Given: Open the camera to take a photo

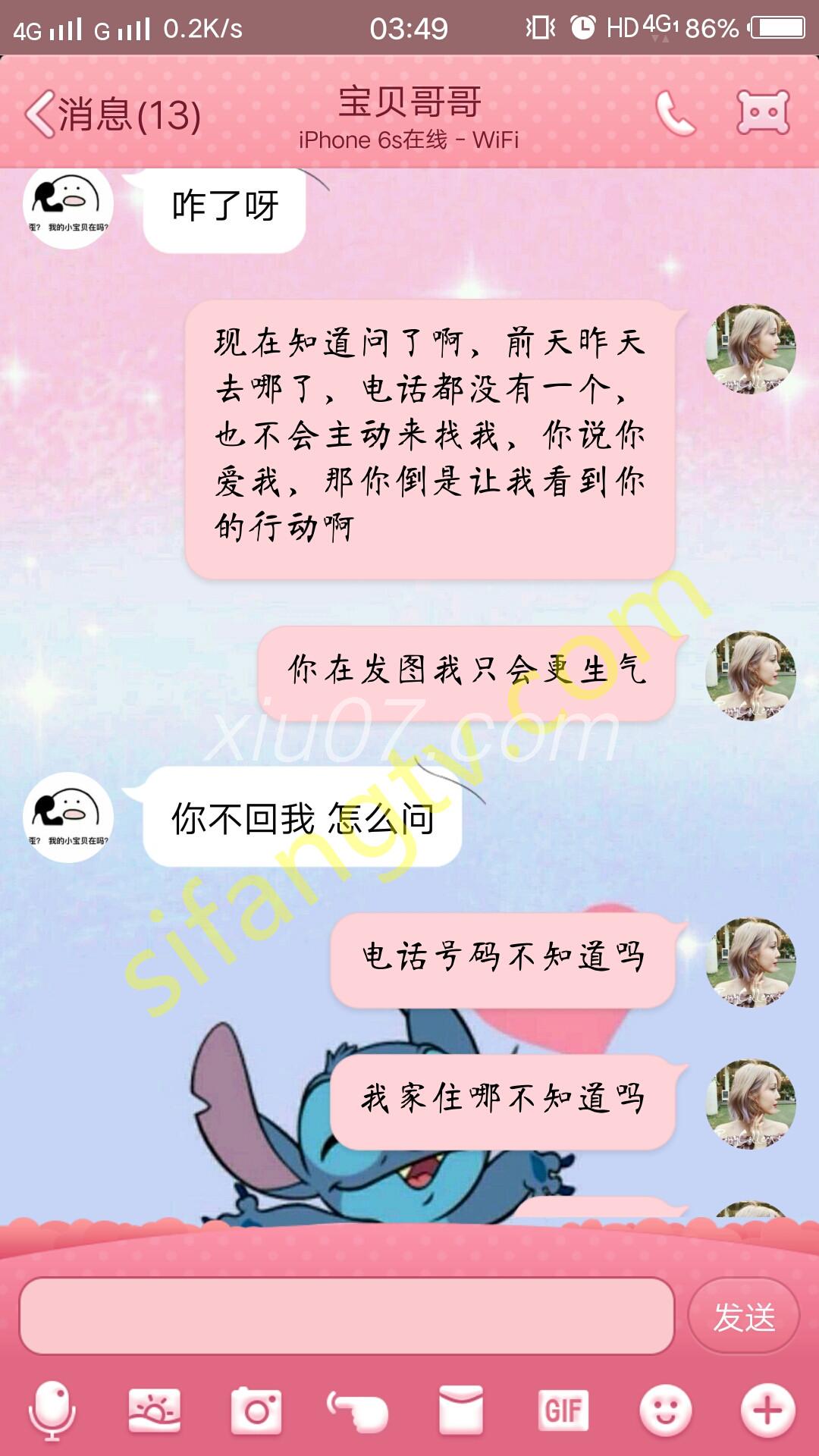Looking at the screenshot, I should click(256, 1410).
